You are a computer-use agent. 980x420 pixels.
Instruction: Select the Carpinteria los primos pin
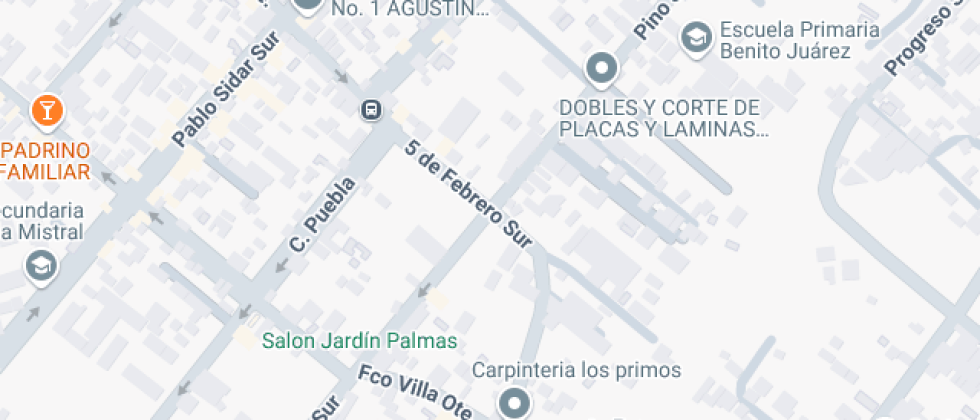click(514, 401)
